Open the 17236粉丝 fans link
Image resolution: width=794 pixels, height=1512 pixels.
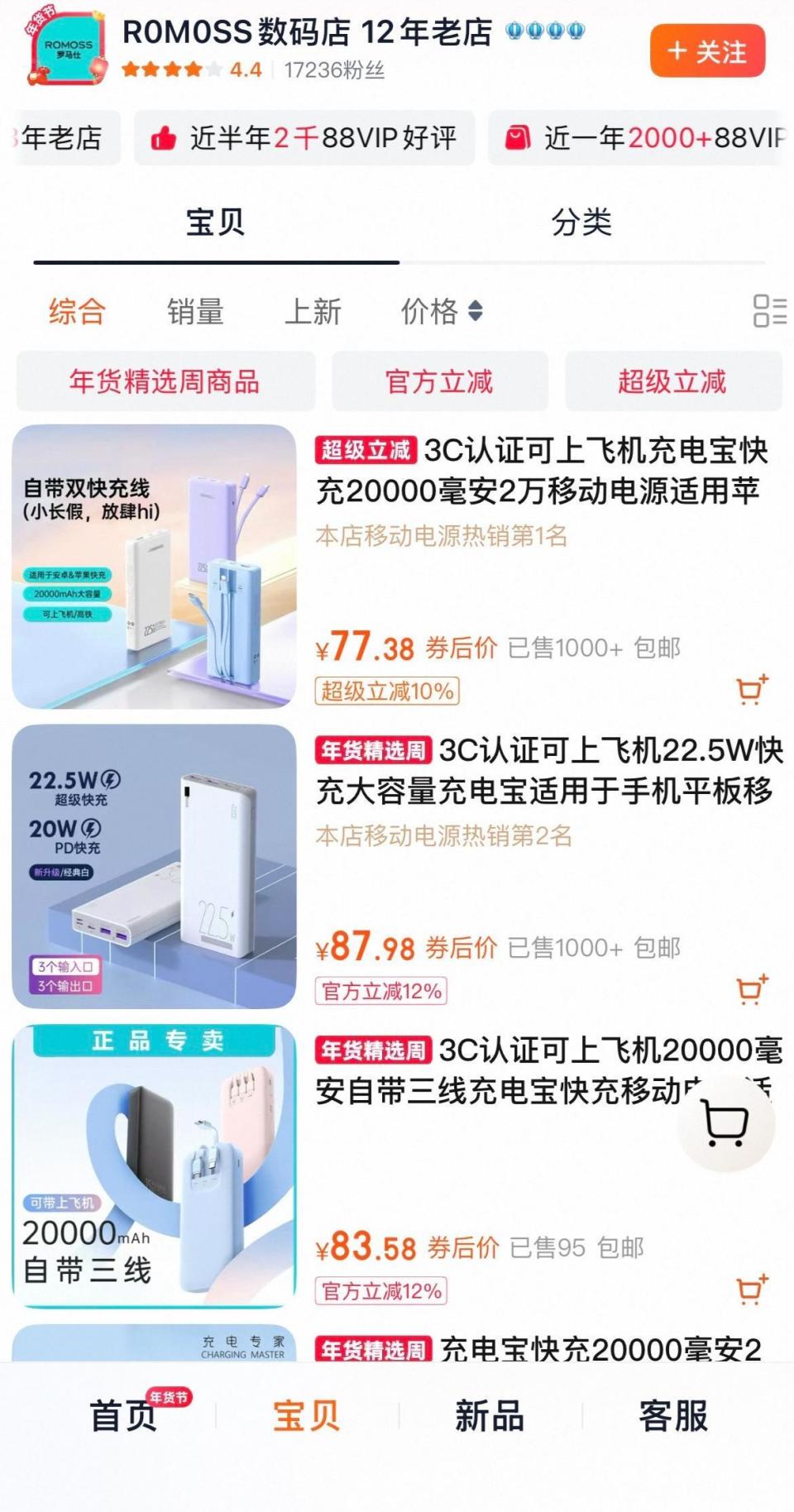pos(336,71)
